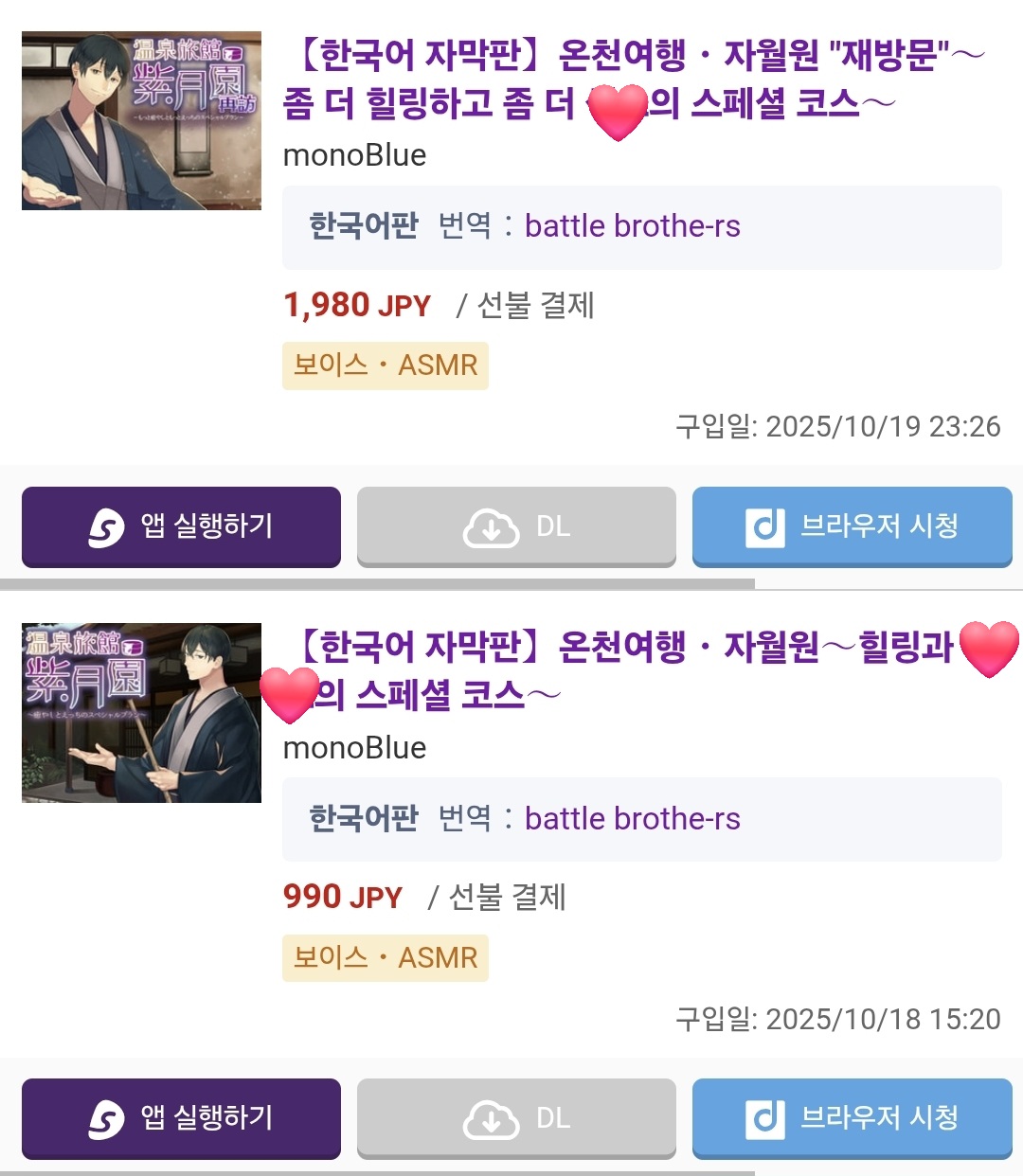
Task: Select 브라우저 시청 for the 990 JPY item
Action: pyautogui.click(x=852, y=1118)
